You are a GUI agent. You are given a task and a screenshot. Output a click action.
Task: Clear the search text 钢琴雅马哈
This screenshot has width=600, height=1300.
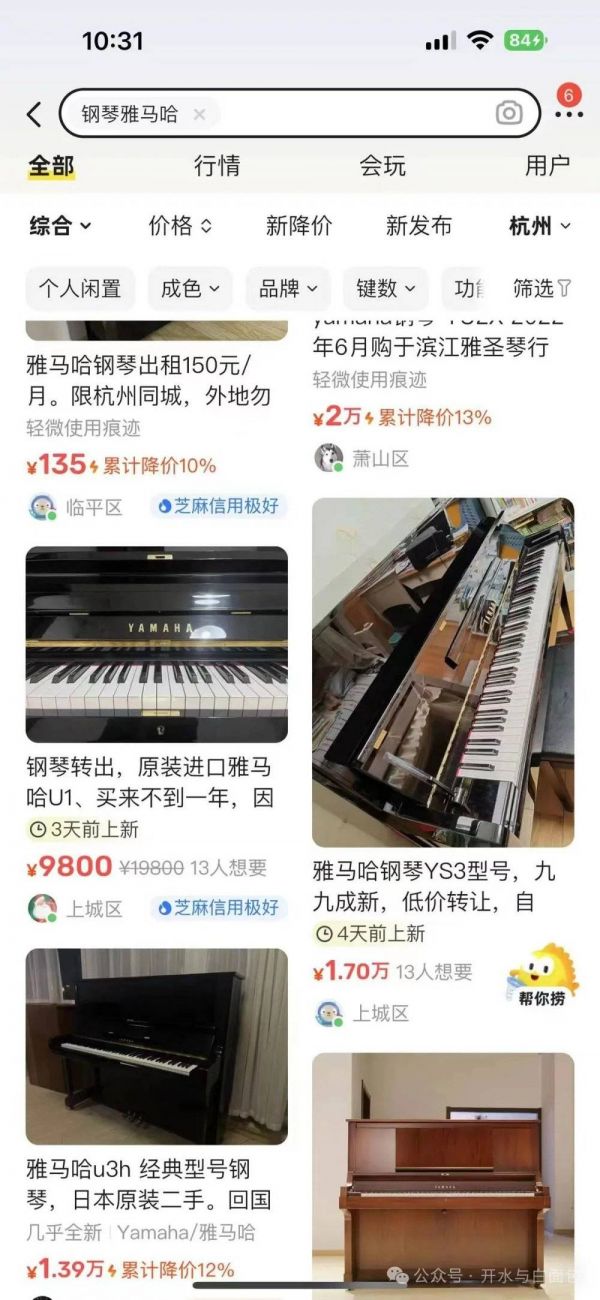pyautogui.click(x=199, y=114)
